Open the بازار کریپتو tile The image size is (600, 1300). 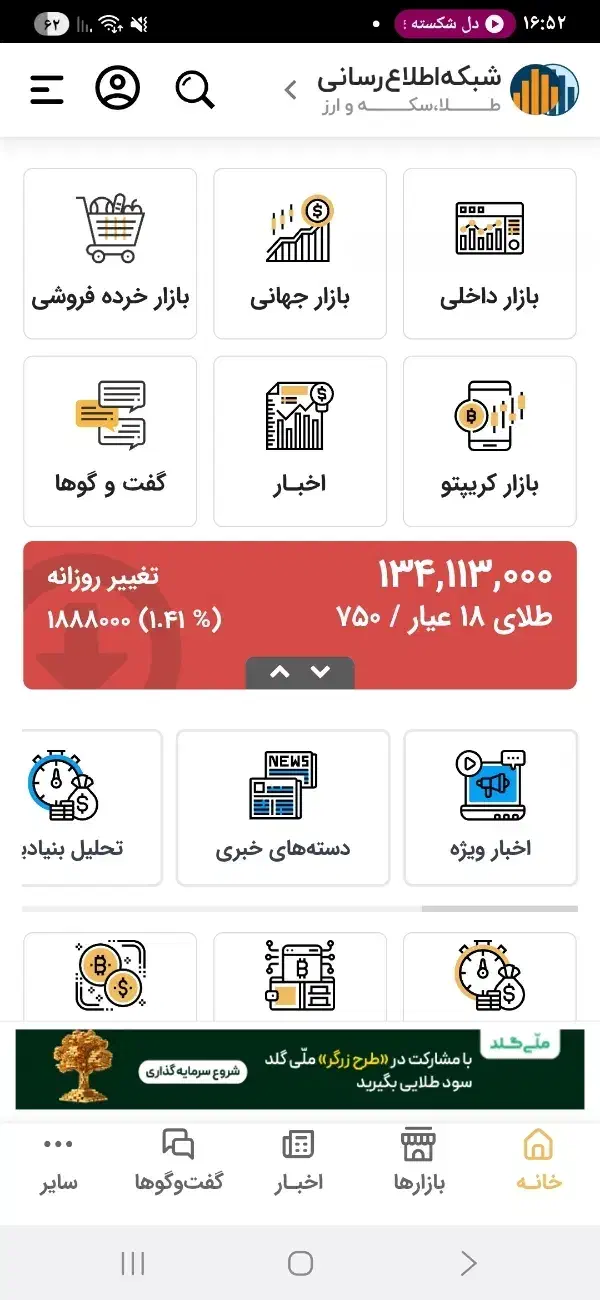(489, 441)
